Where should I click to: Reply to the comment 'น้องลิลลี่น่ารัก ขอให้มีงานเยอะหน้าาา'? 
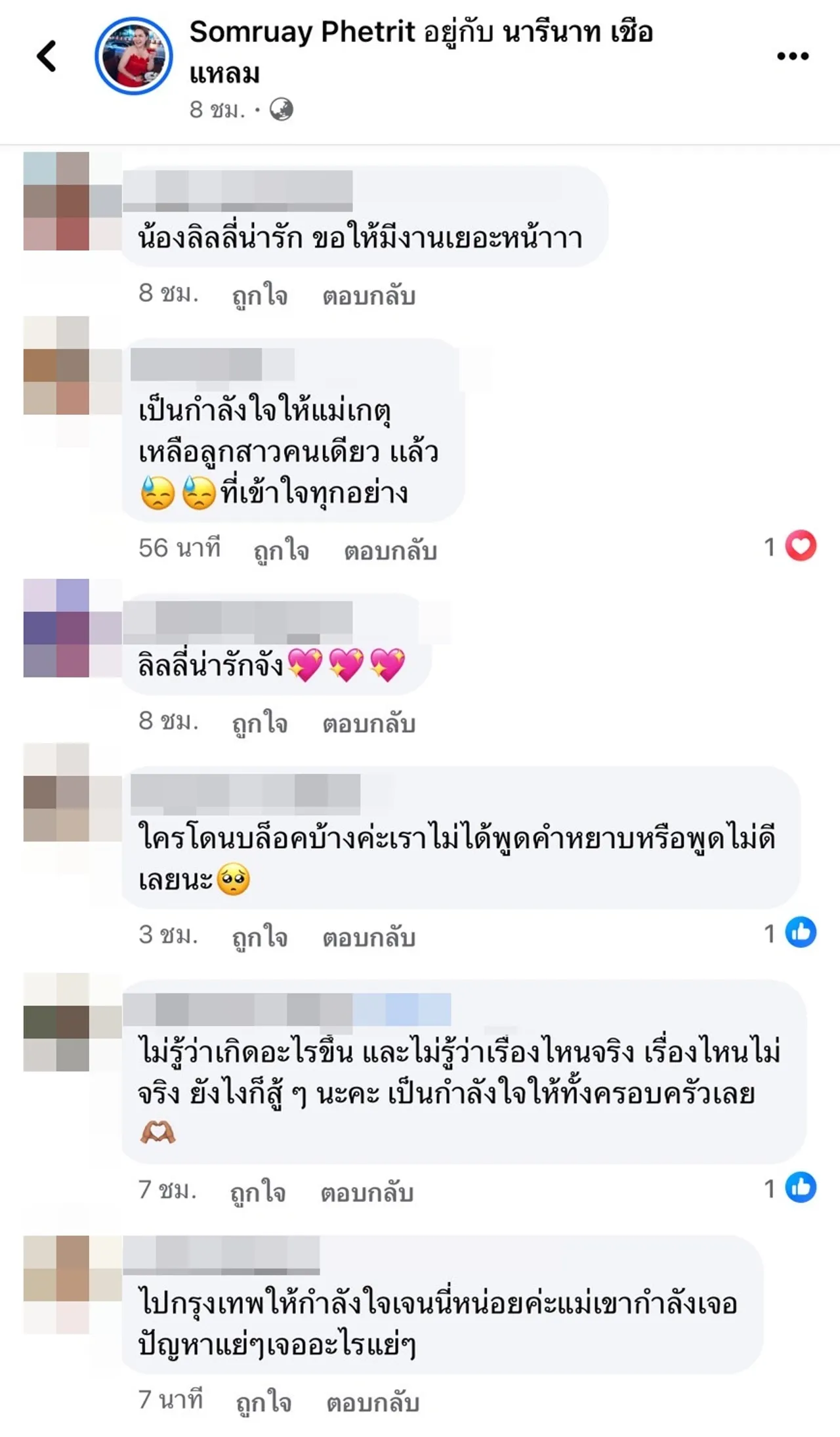coord(369,295)
